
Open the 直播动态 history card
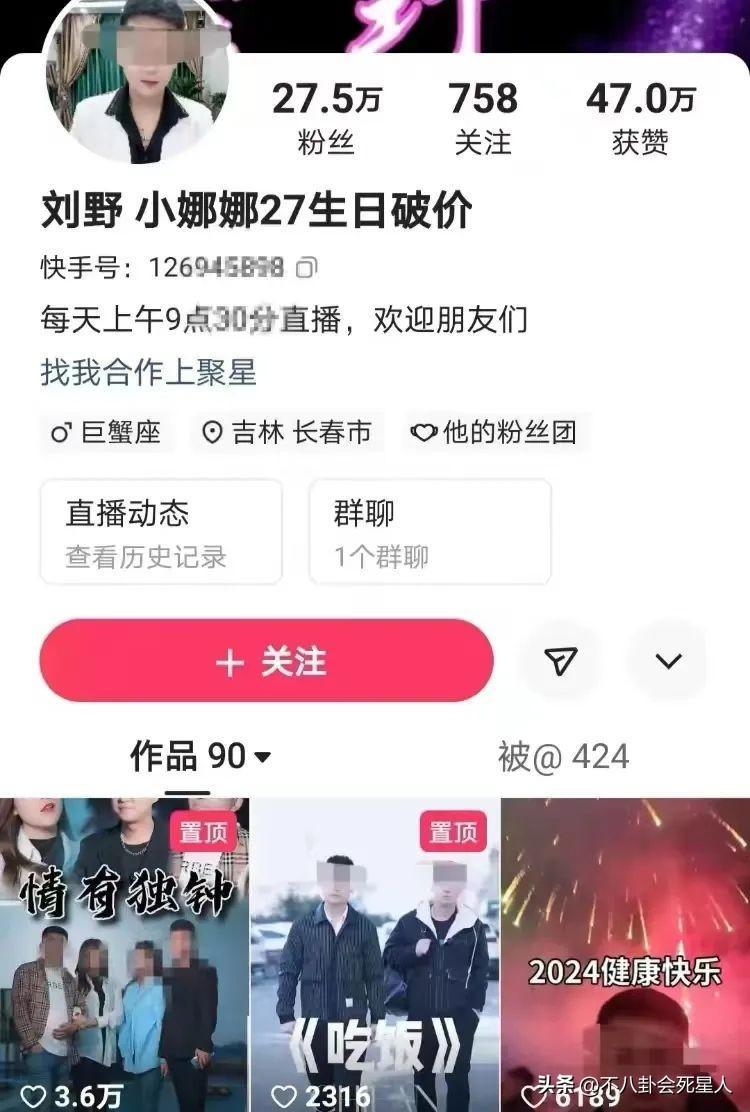coord(161,531)
